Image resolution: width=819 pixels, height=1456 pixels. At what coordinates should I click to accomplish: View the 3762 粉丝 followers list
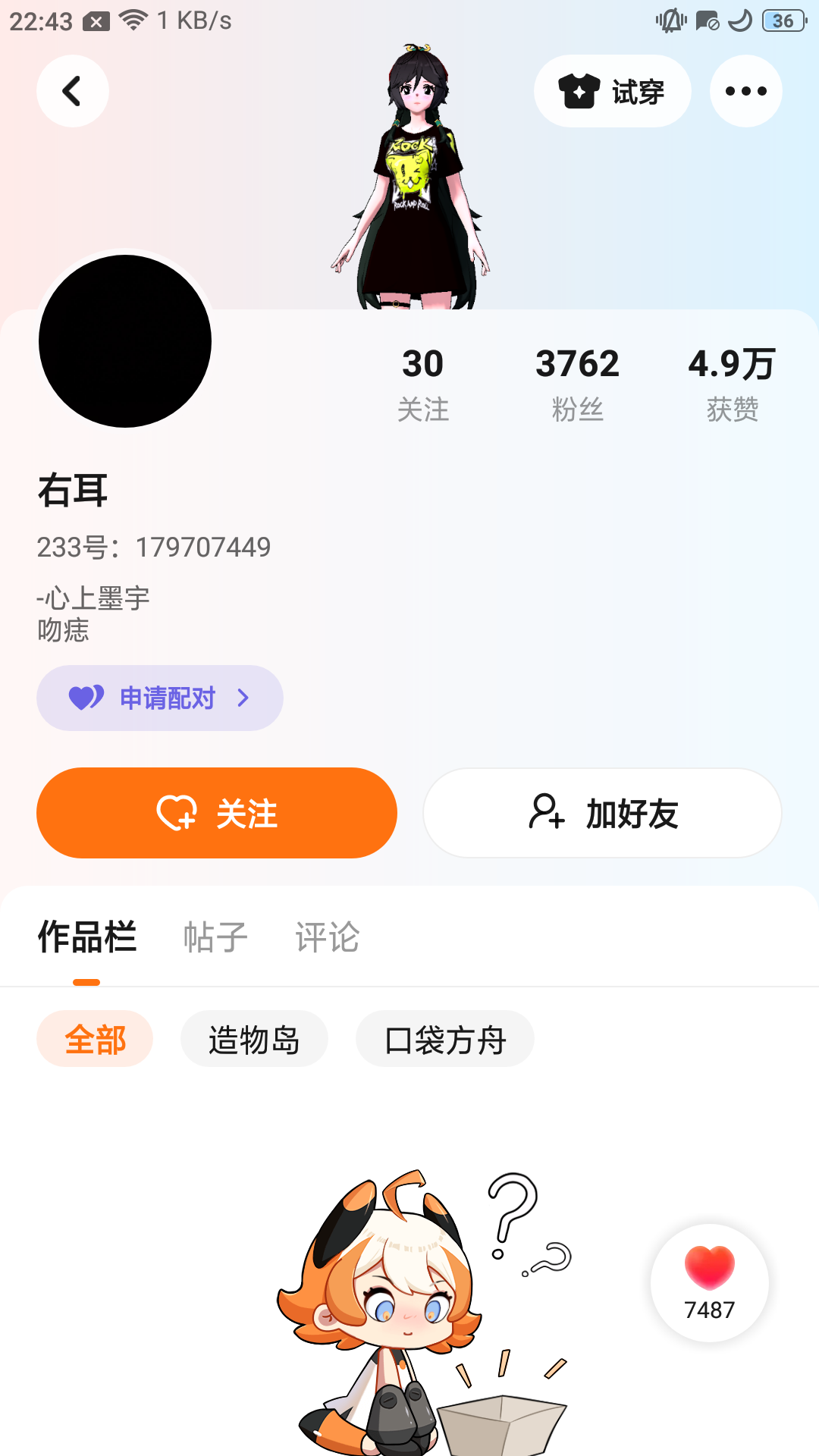pos(577,384)
